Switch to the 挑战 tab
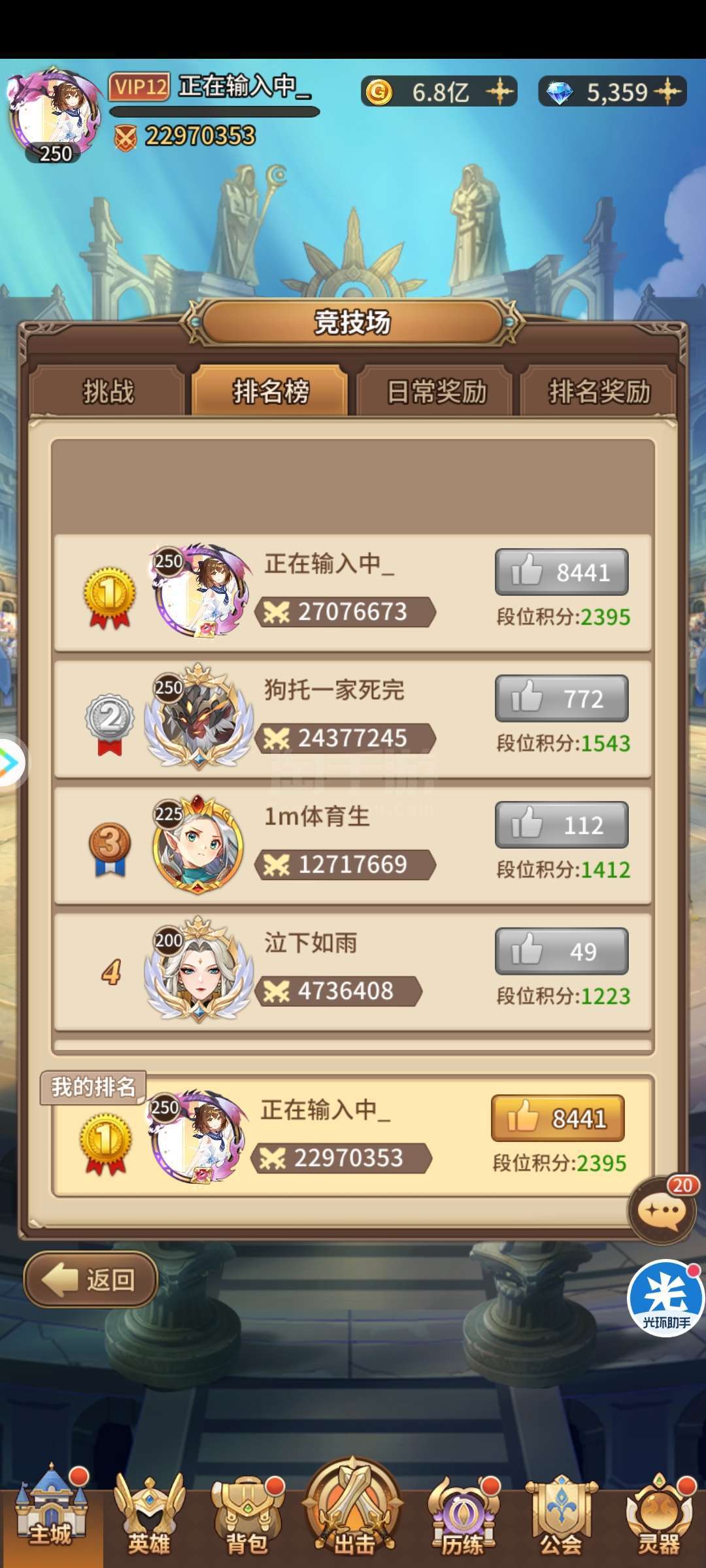706x1568 pixels. click(107, 391)
